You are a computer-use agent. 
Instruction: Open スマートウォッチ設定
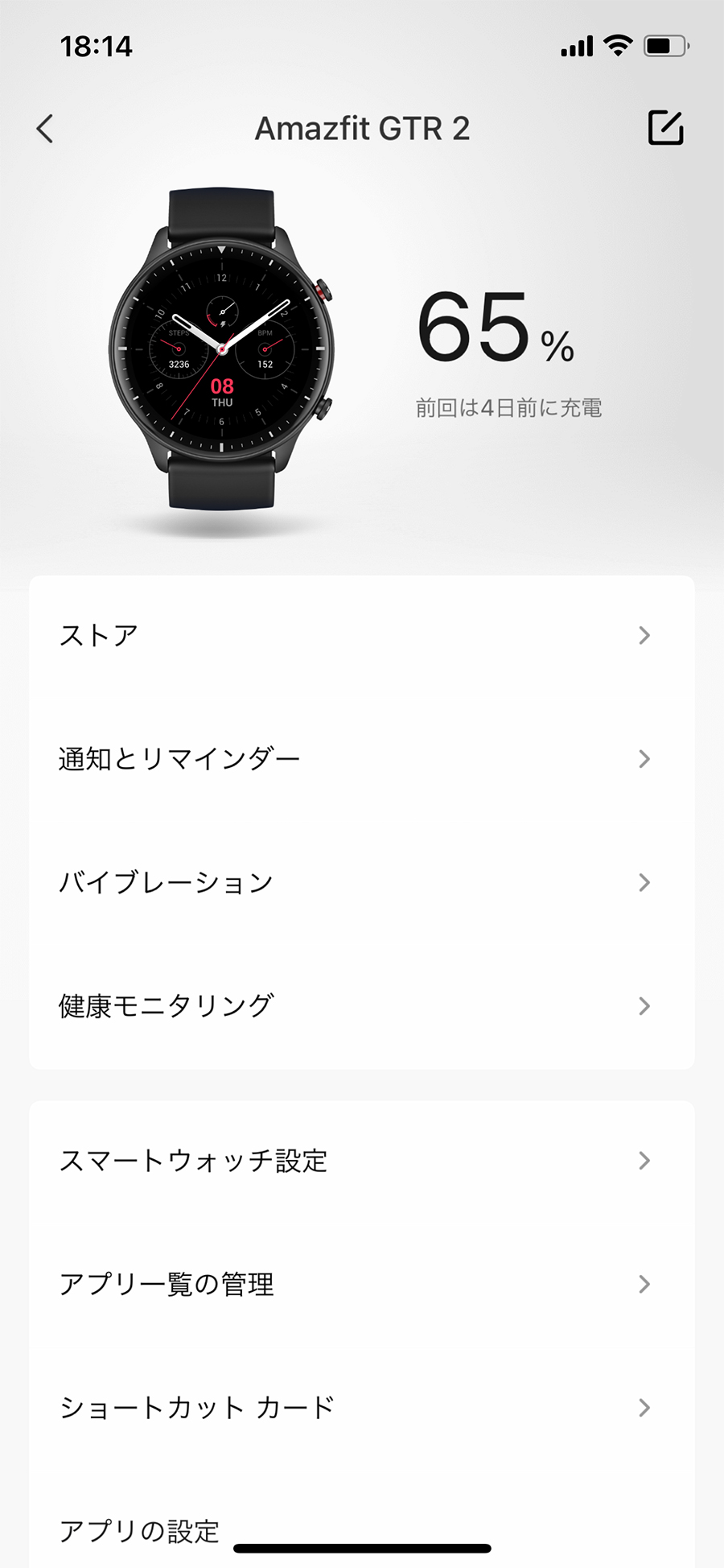[362, 1161]
